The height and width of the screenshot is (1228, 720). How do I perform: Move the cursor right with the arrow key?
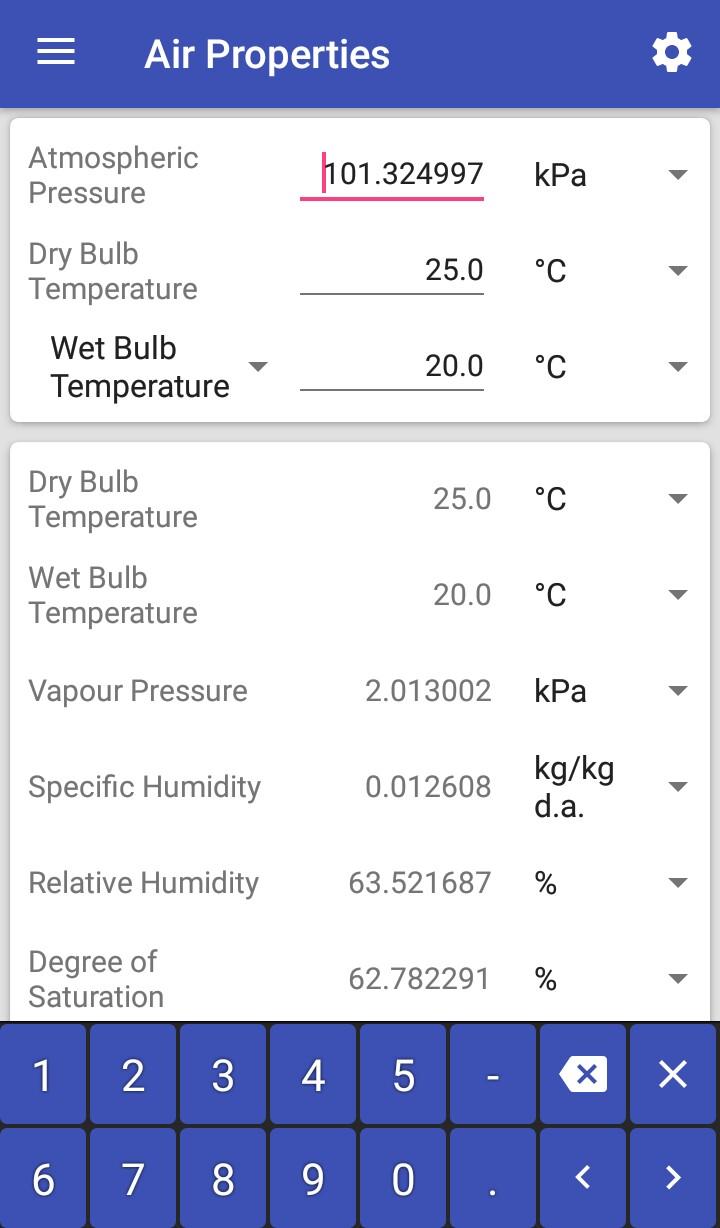pos(673,1179)
